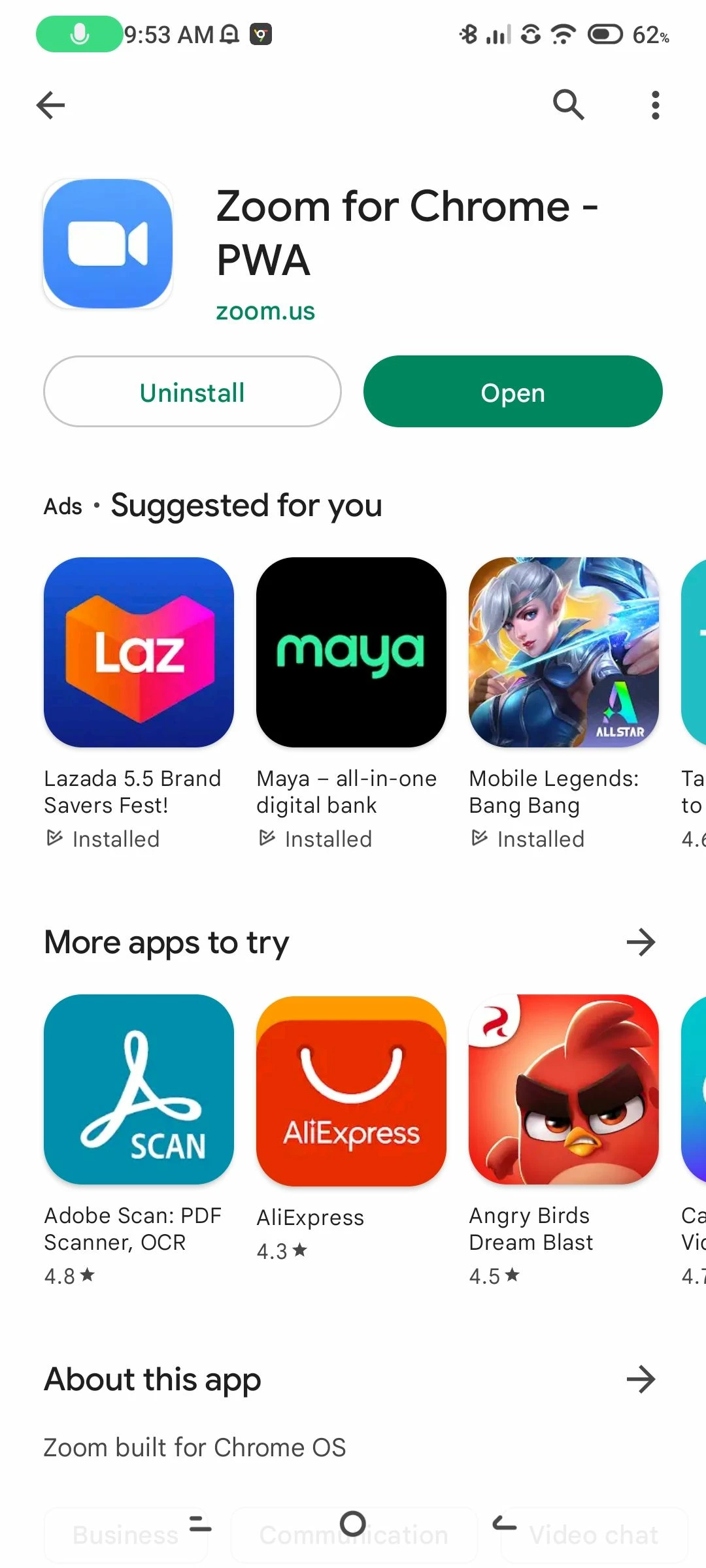Open Adobe Scan: PDF Scanner listing
Image resolution: width=706 pixels, height=1568 pixels.
(x=139, y=1089)
